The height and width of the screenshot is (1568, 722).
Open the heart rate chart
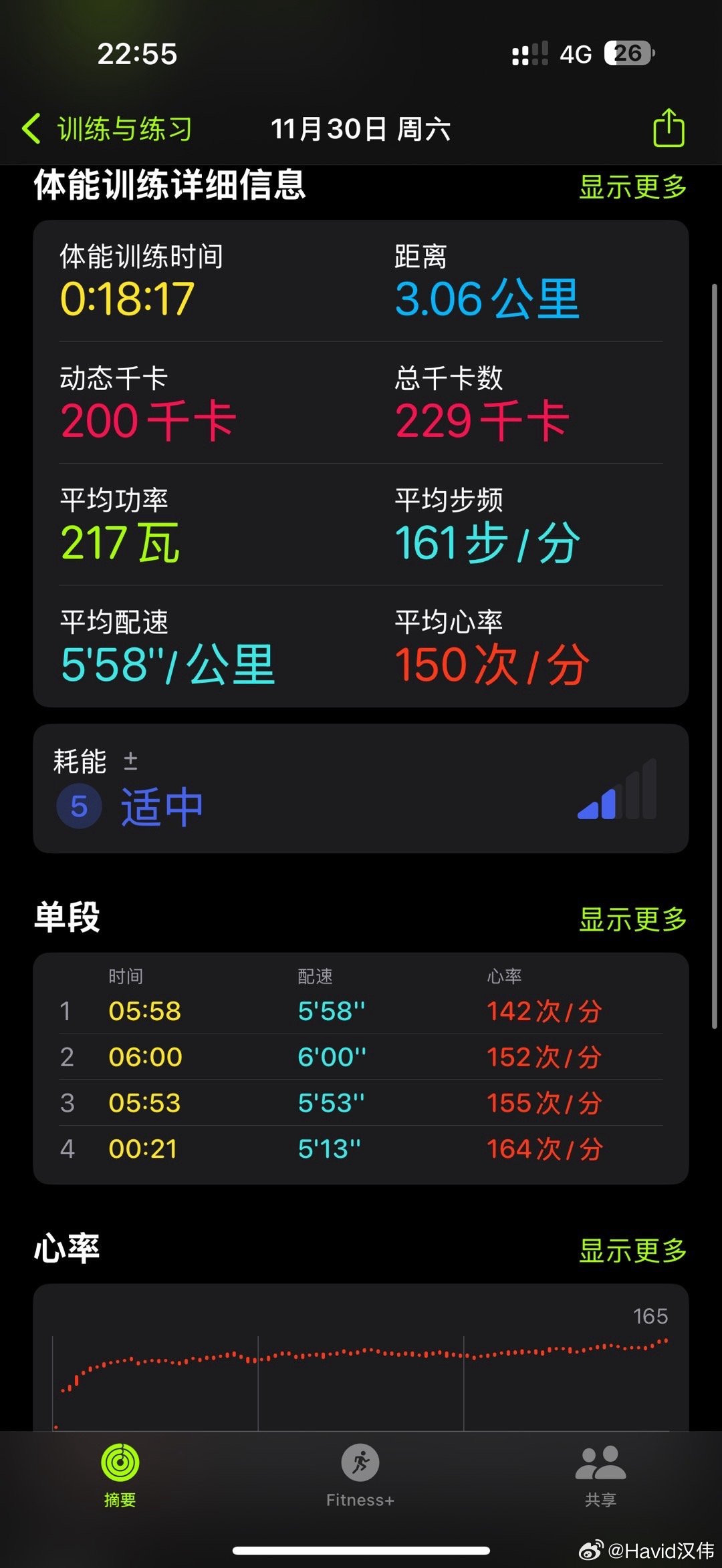(x=361, y=1357)
